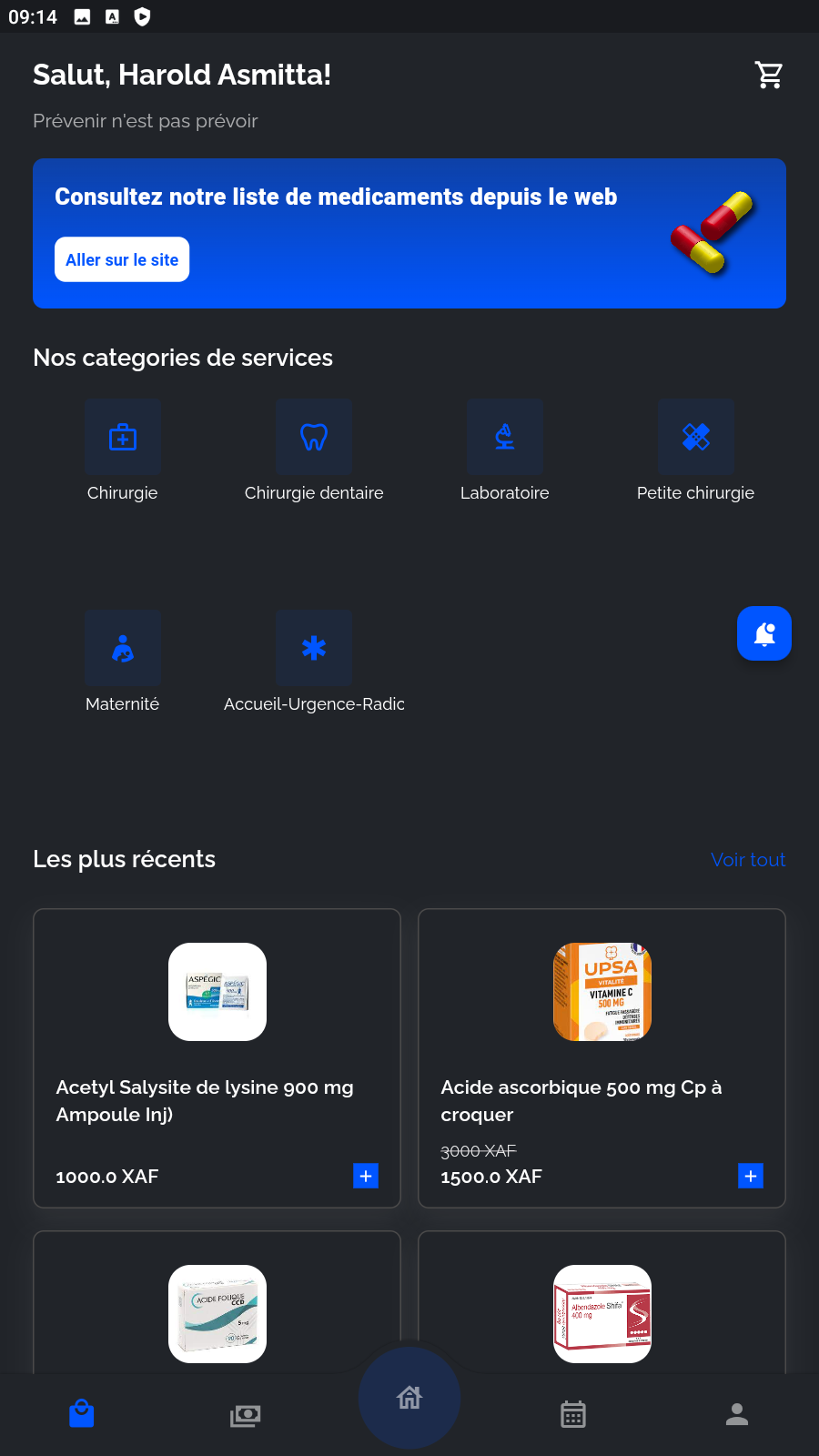This screenshot has width=819, height=1456.
Task: Open the shopping cart
Action: (x=769, y=75)
